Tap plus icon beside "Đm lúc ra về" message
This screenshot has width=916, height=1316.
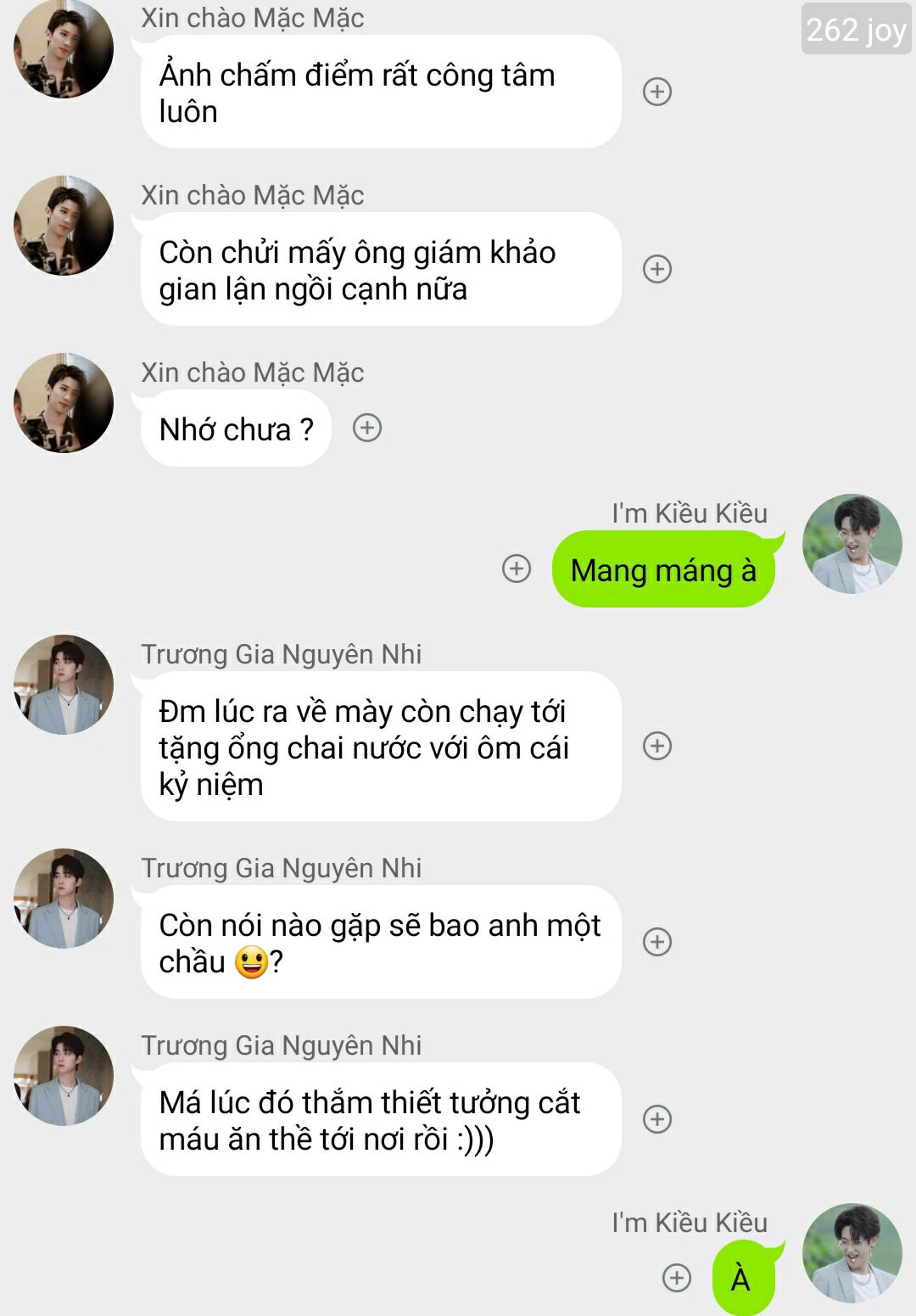coord(657,746)
